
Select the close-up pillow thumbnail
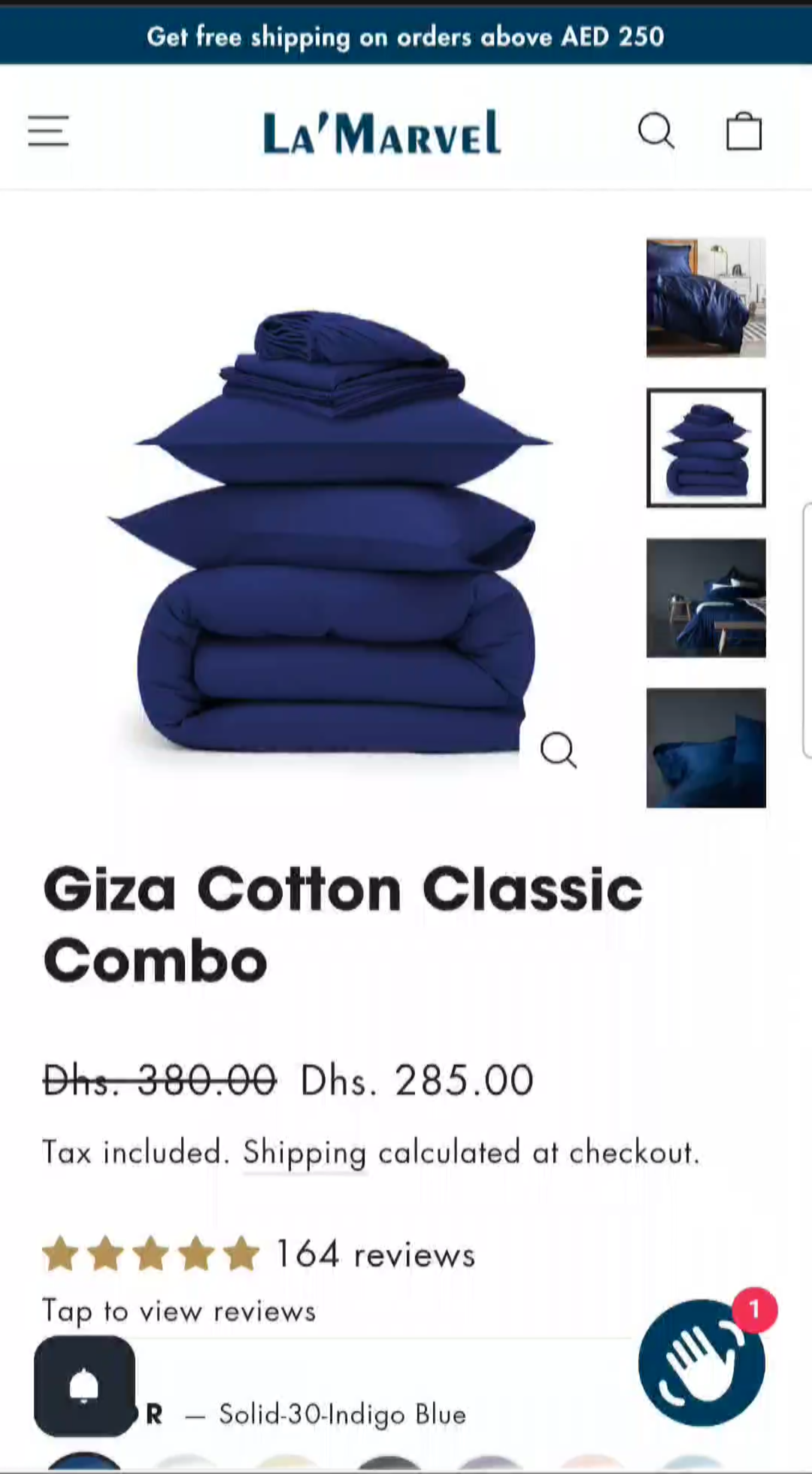click(706, 748)
